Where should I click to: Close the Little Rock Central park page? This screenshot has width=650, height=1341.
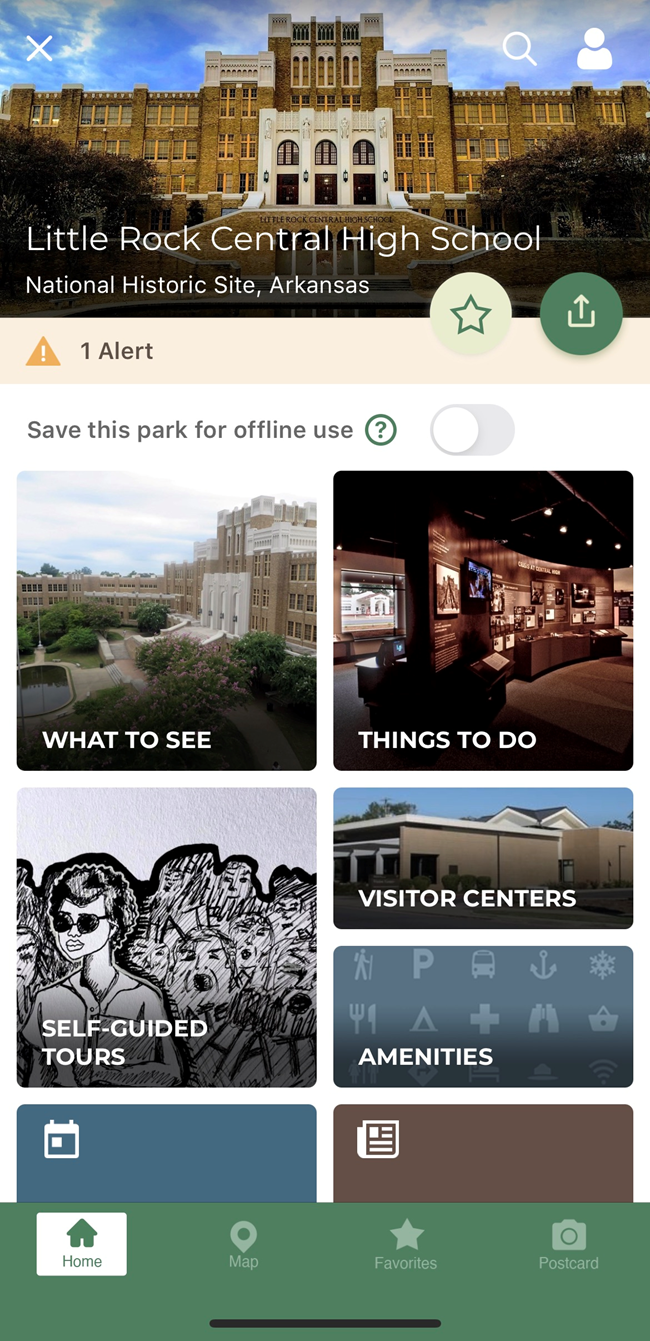click(x=39, y=48)
